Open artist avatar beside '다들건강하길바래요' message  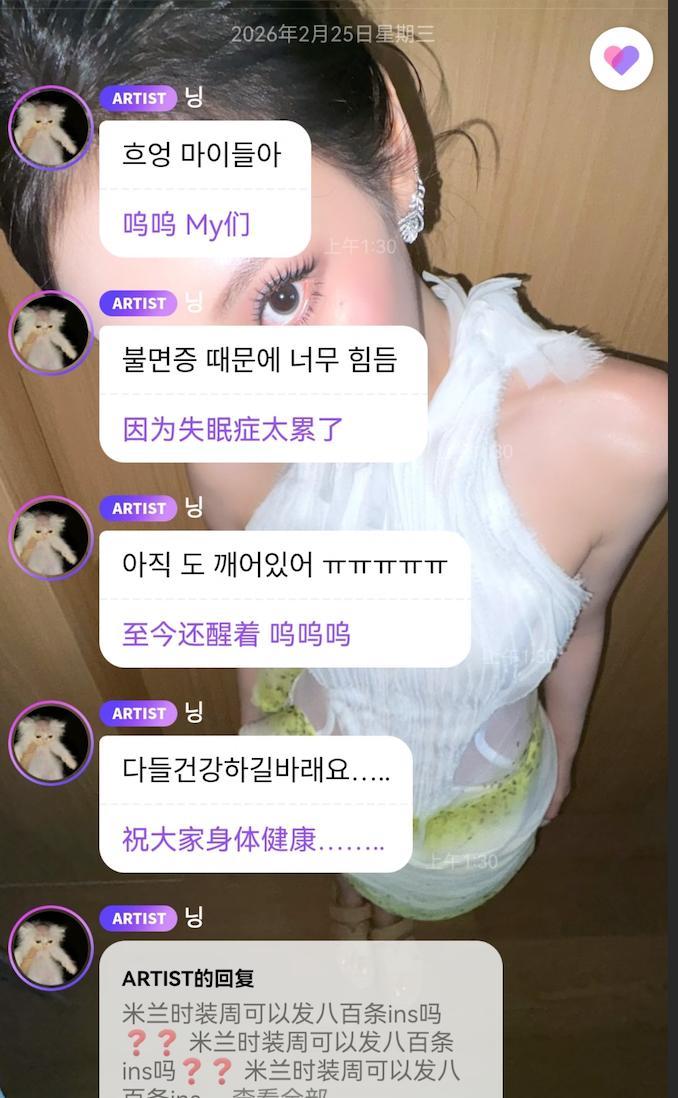[x=50, y=743]
